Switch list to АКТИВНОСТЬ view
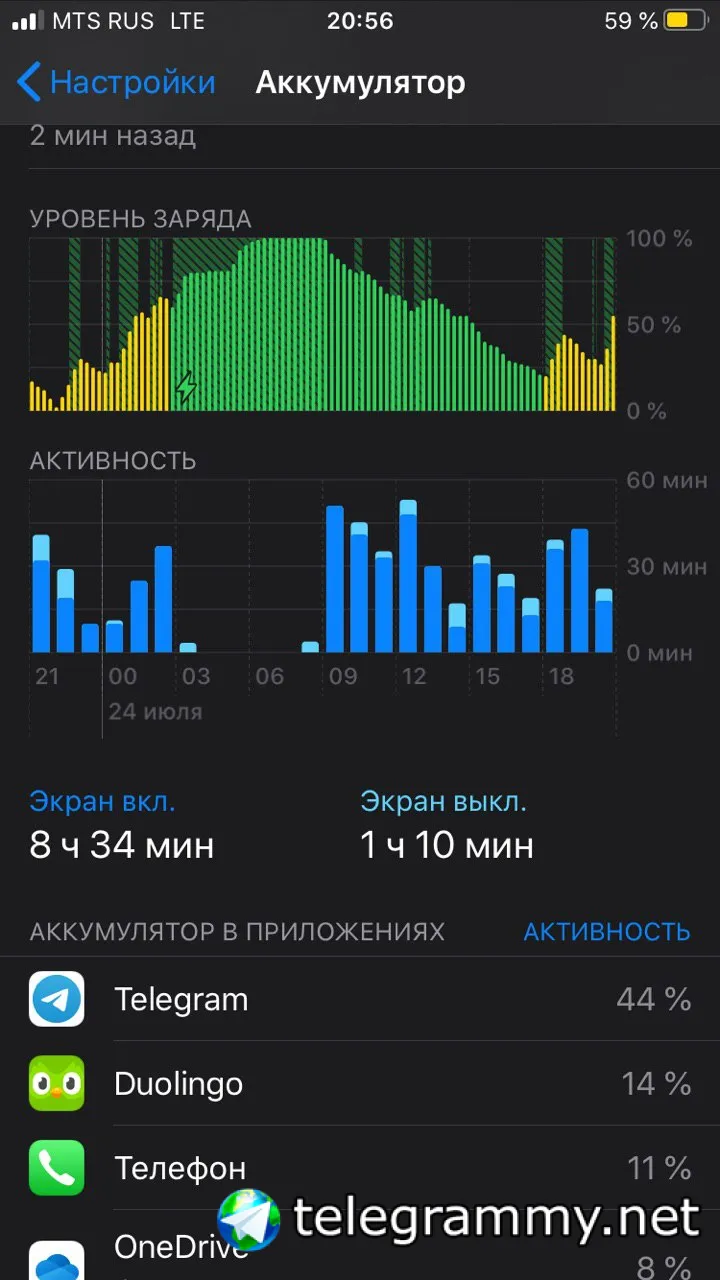The width and height of the screenshot is (720, 1280). point(607,931)
